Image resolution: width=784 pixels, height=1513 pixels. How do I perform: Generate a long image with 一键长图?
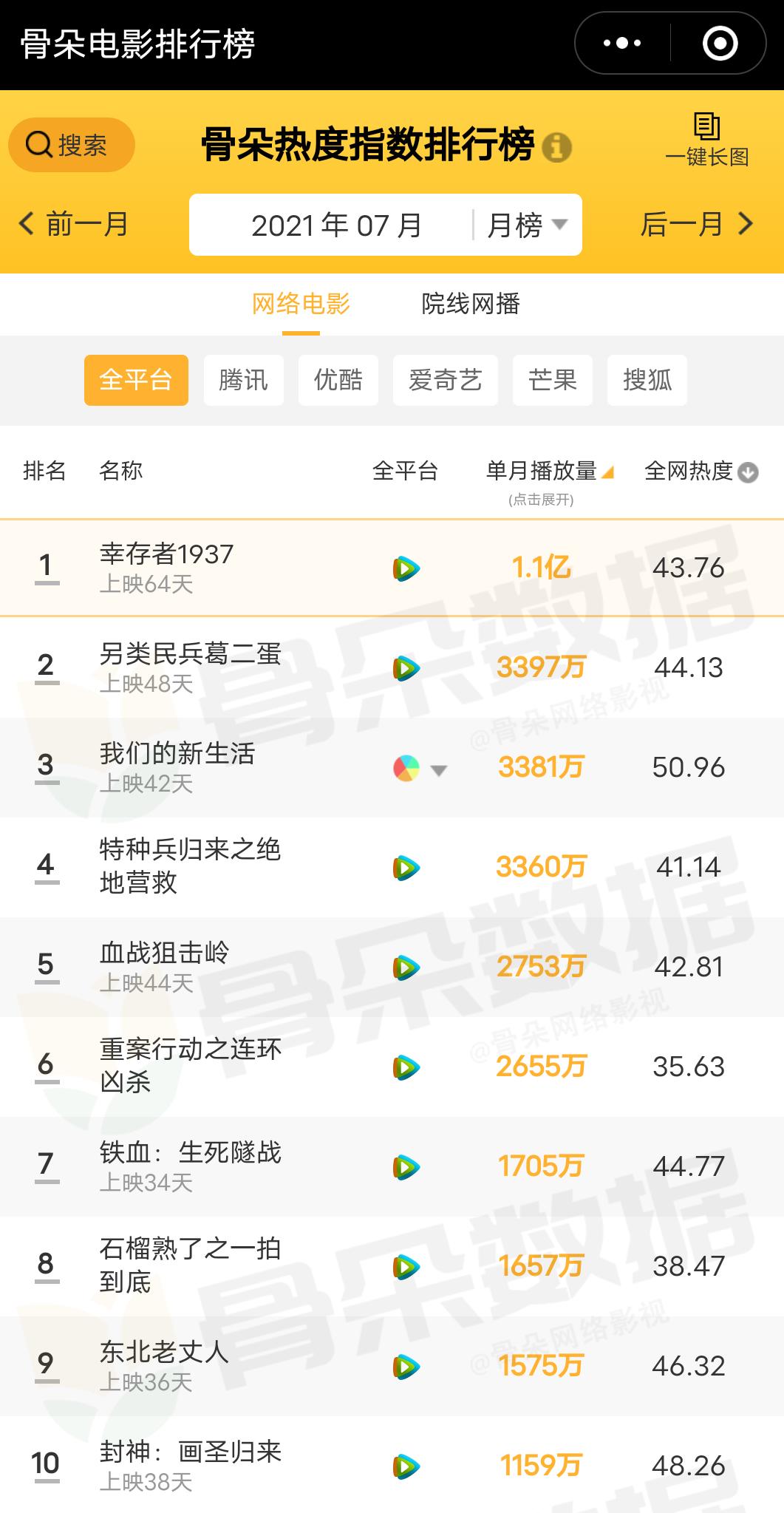click(706, 140)
